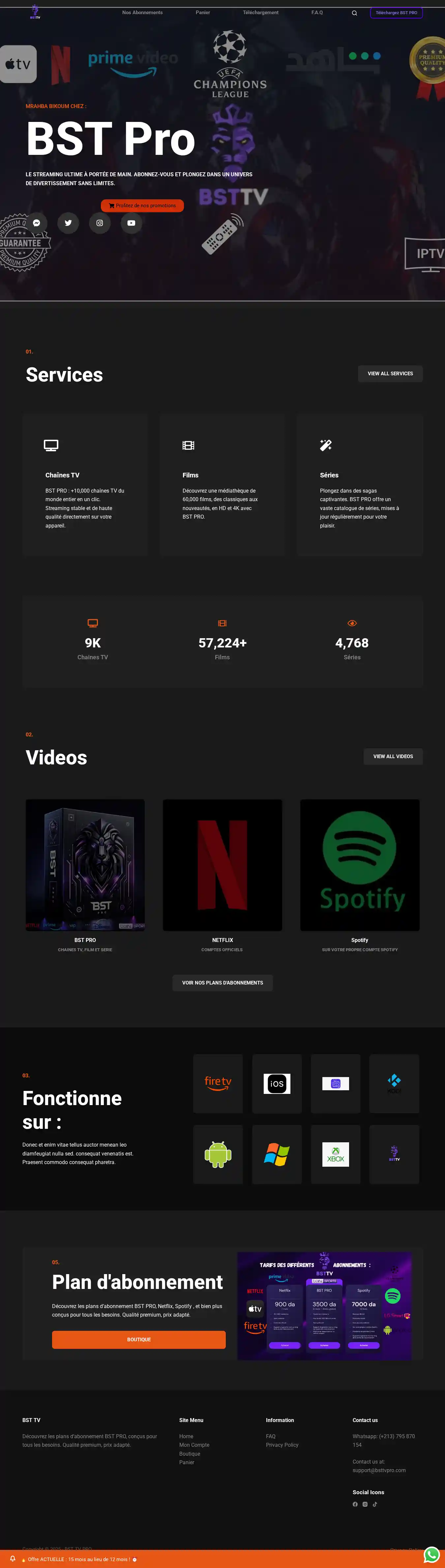Tap the orange BOUTIQUE button

[x=139, y=1340]
